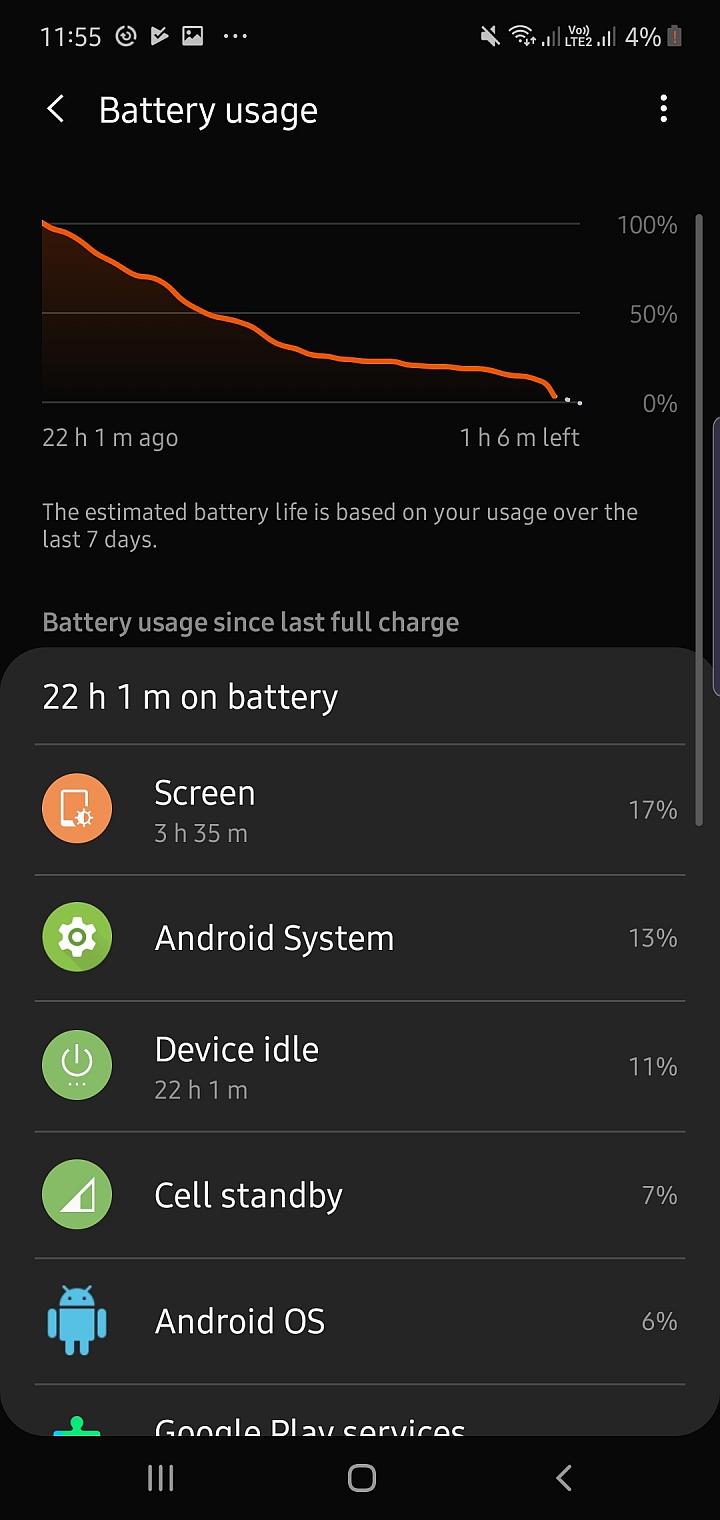Open Screen battery usage details
The height and width of the screenshot is (1520, 720).
(360, 810)
